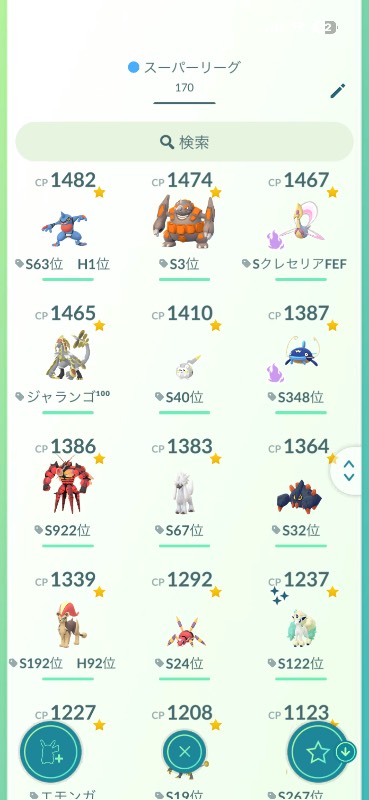Tap the pencil icon to edit the tag
This screenshot has height=800, width=369.
[338, 91]
